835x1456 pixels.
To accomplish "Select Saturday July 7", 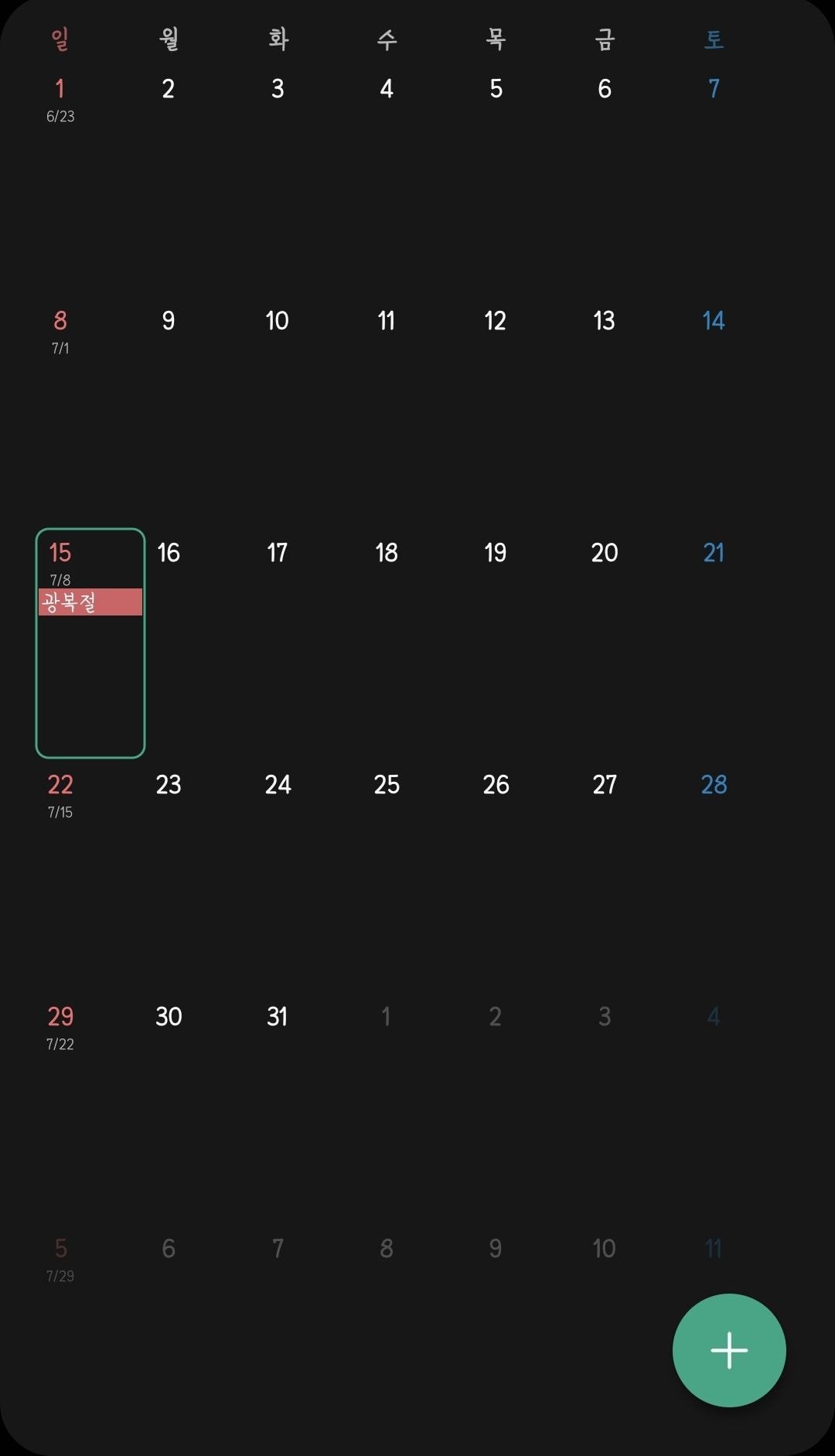I will click(x=712, y=89).
